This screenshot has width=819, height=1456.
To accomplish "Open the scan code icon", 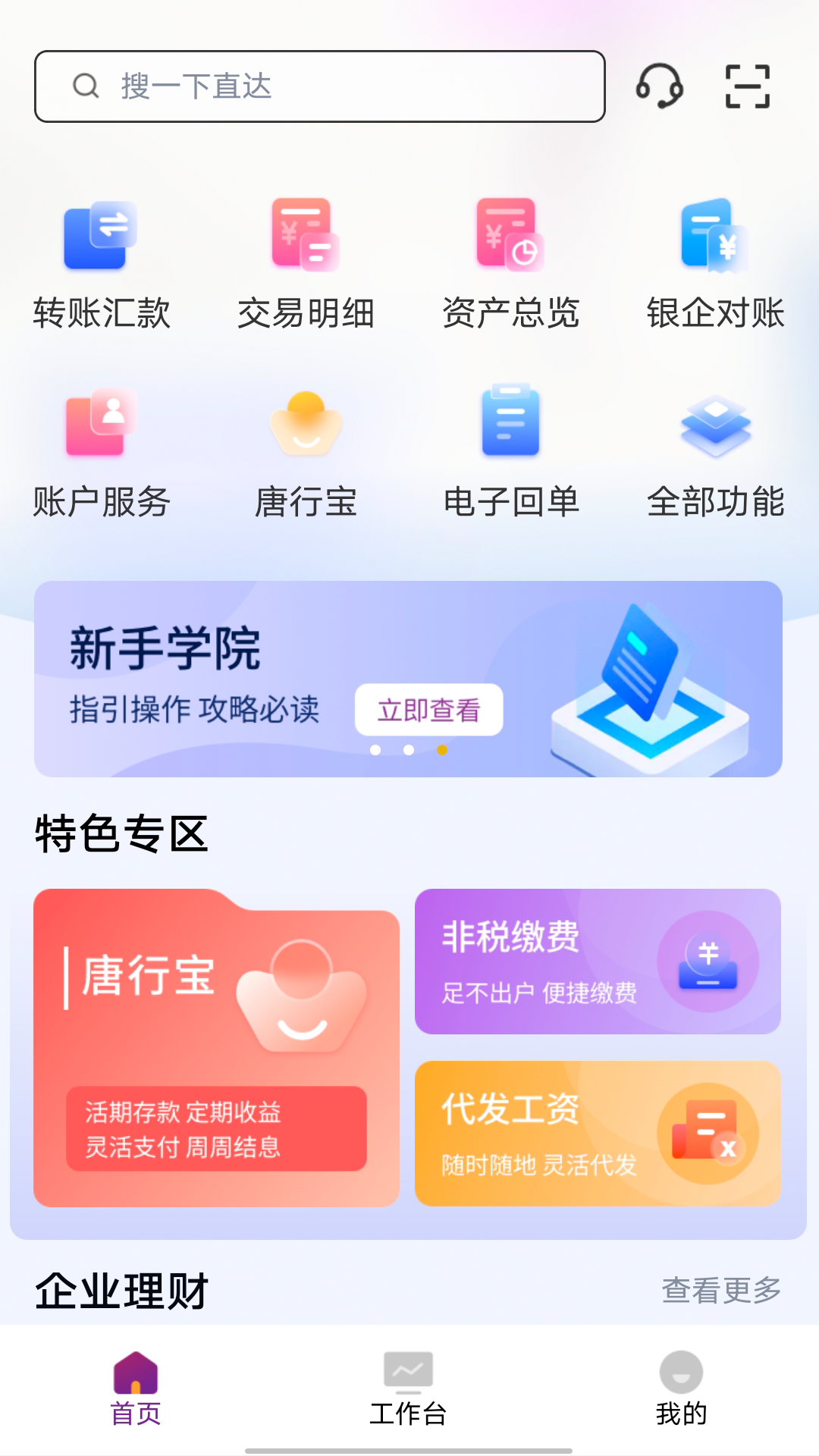I will coord(747,86).
